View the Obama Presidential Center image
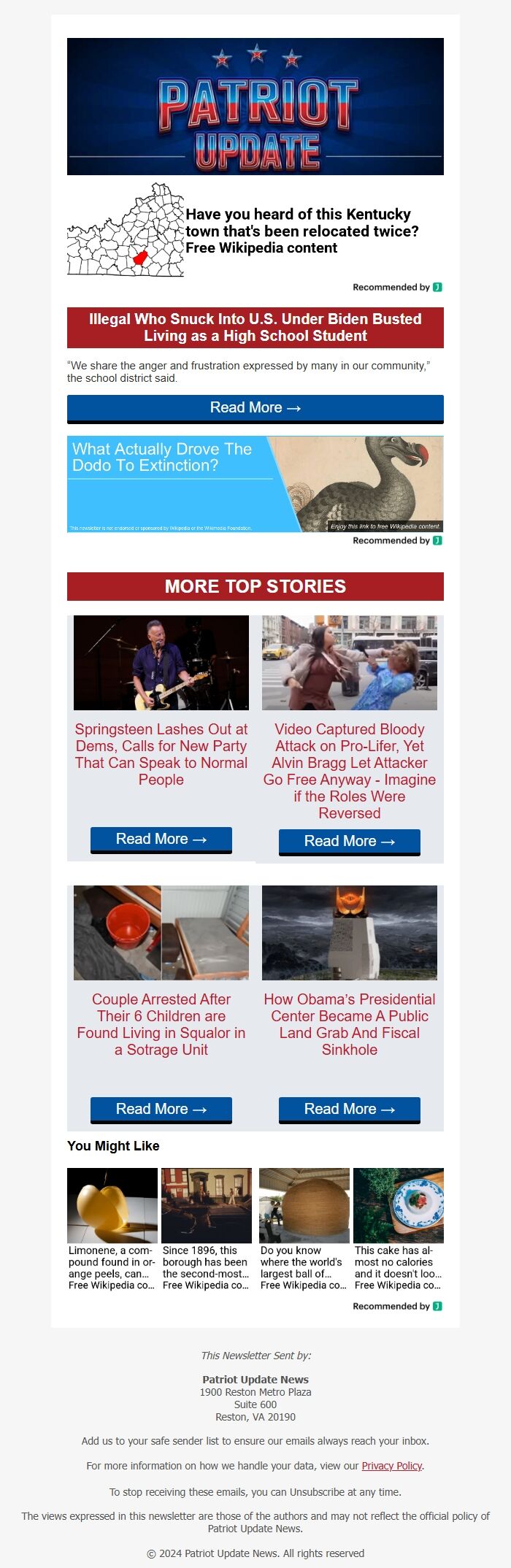Viewport: 511px width, 1568px height. point(350,933)
